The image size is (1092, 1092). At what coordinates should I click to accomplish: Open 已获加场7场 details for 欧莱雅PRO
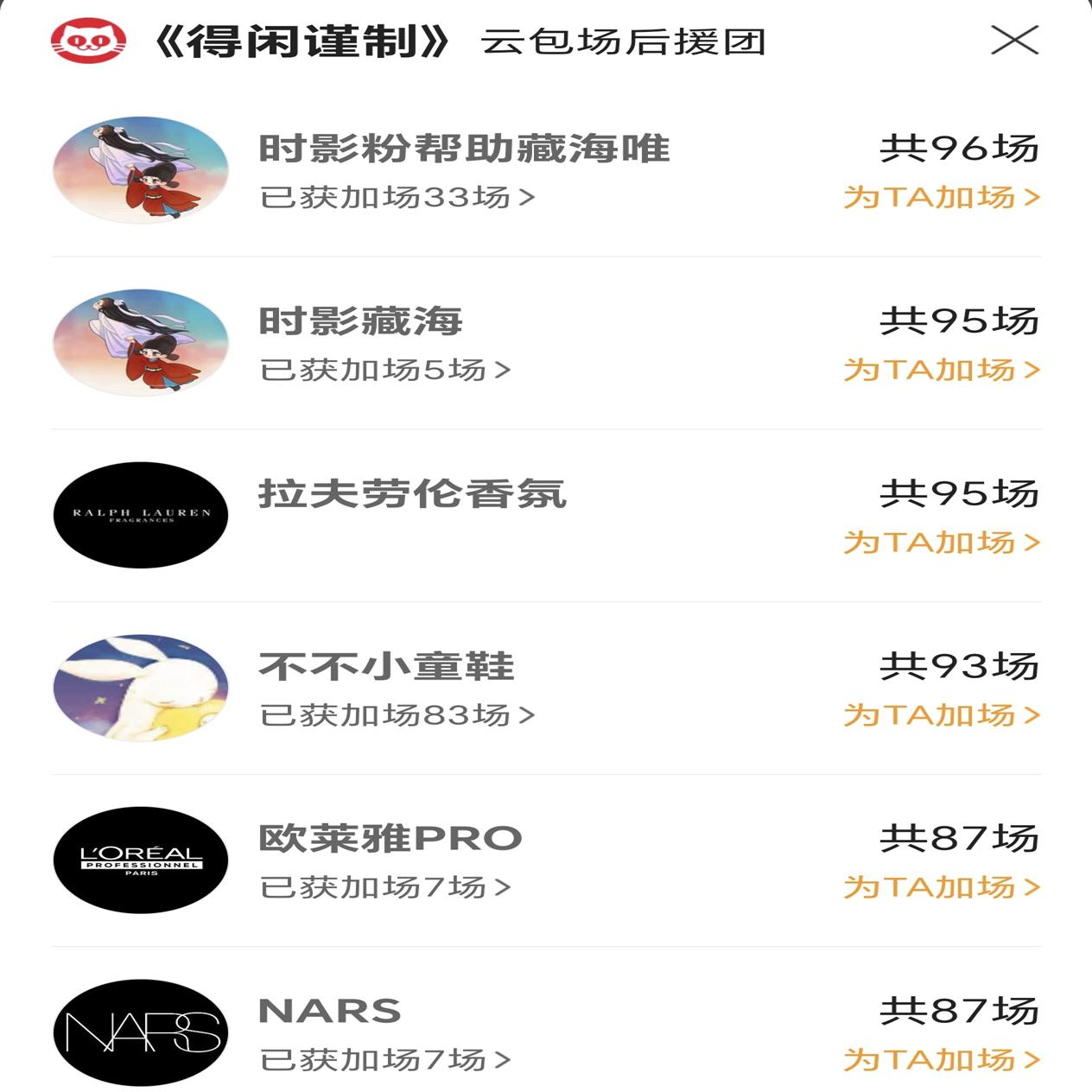385,887
